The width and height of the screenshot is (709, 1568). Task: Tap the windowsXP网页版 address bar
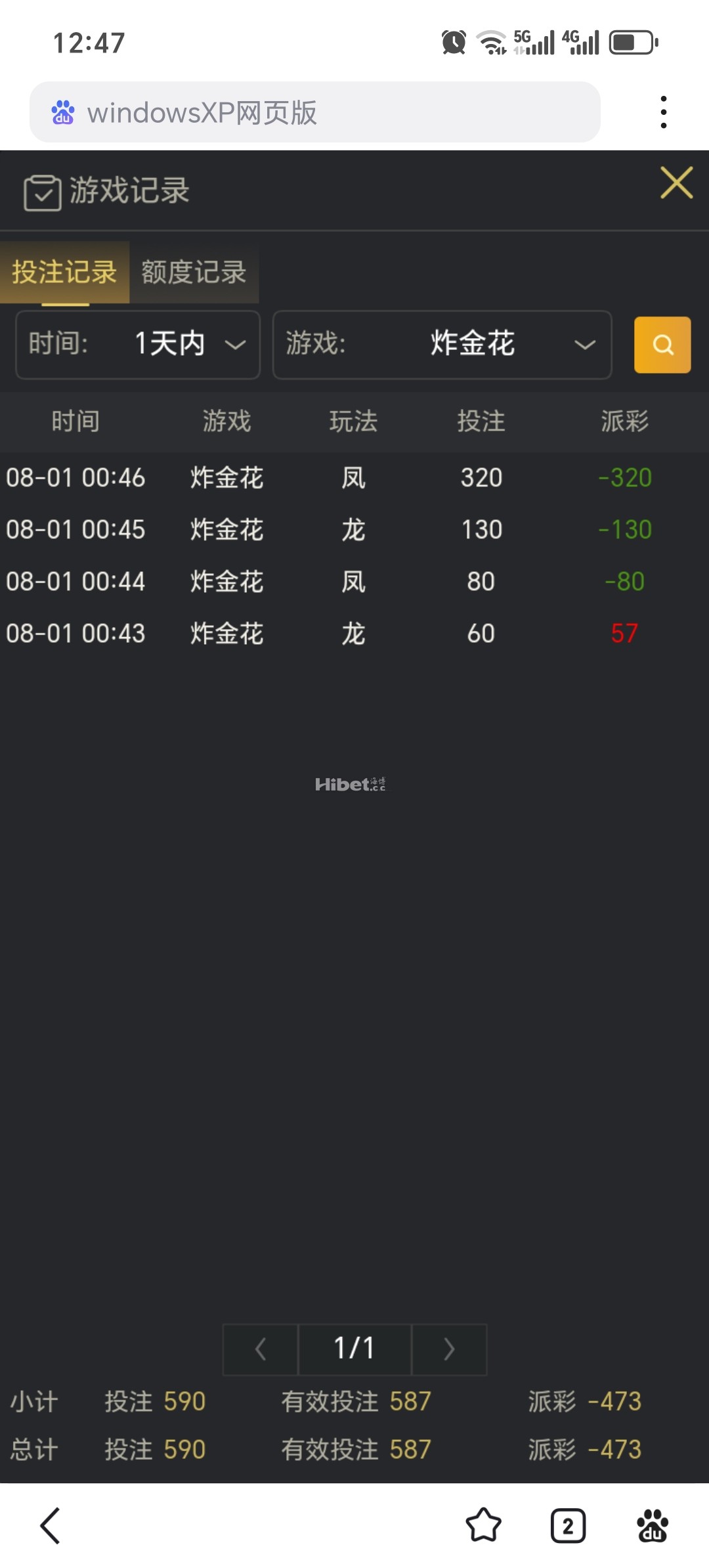[x=315, y=112]
